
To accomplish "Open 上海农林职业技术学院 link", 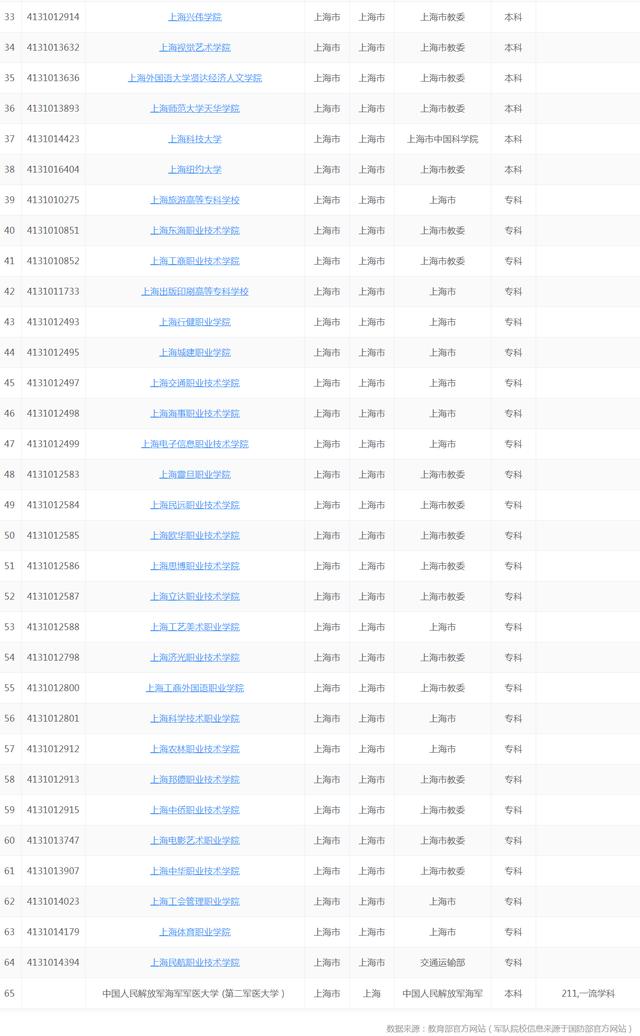I will pos(195,749).
